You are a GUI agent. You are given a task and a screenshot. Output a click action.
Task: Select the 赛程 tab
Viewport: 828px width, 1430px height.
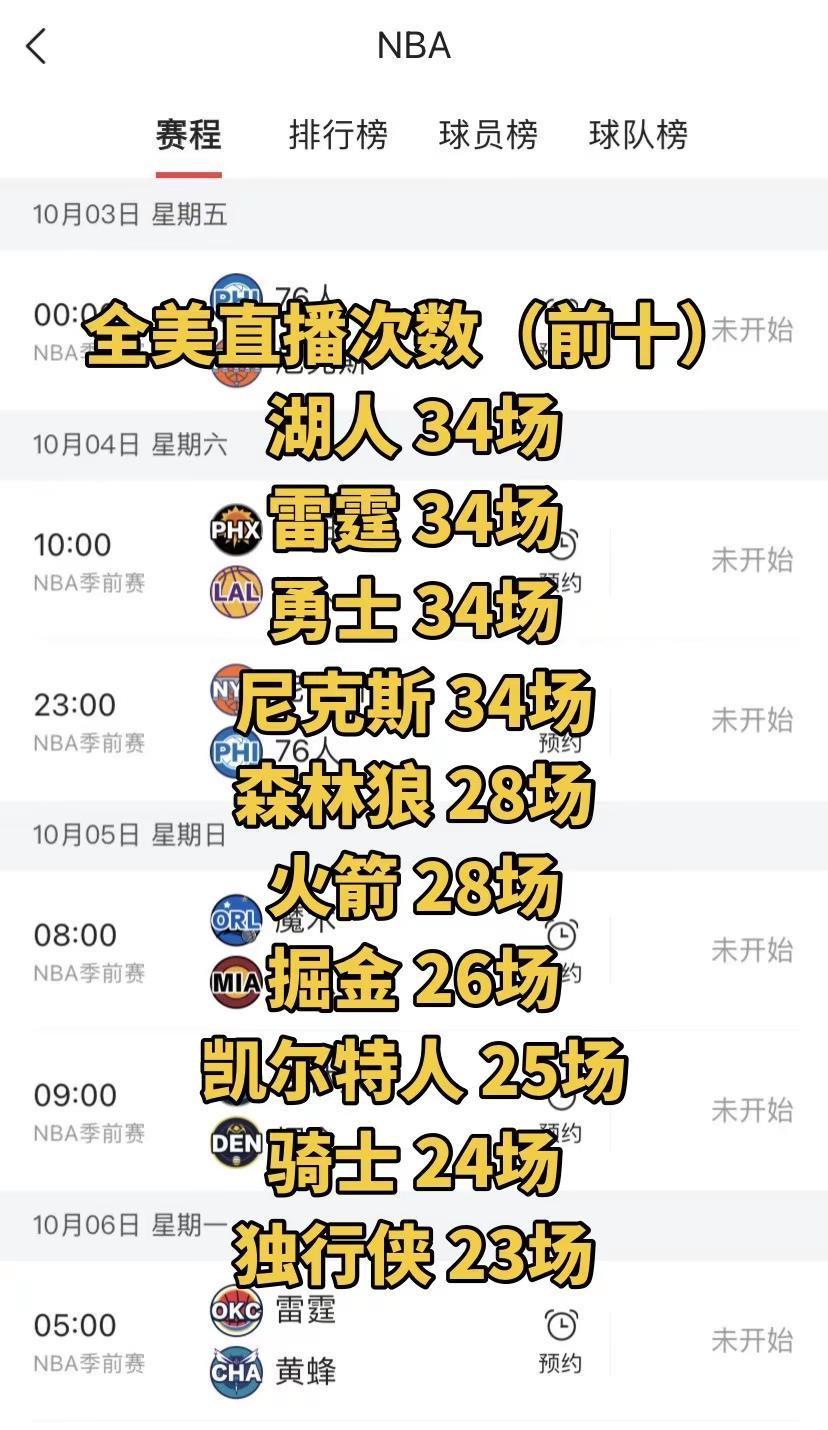point(188,134)
